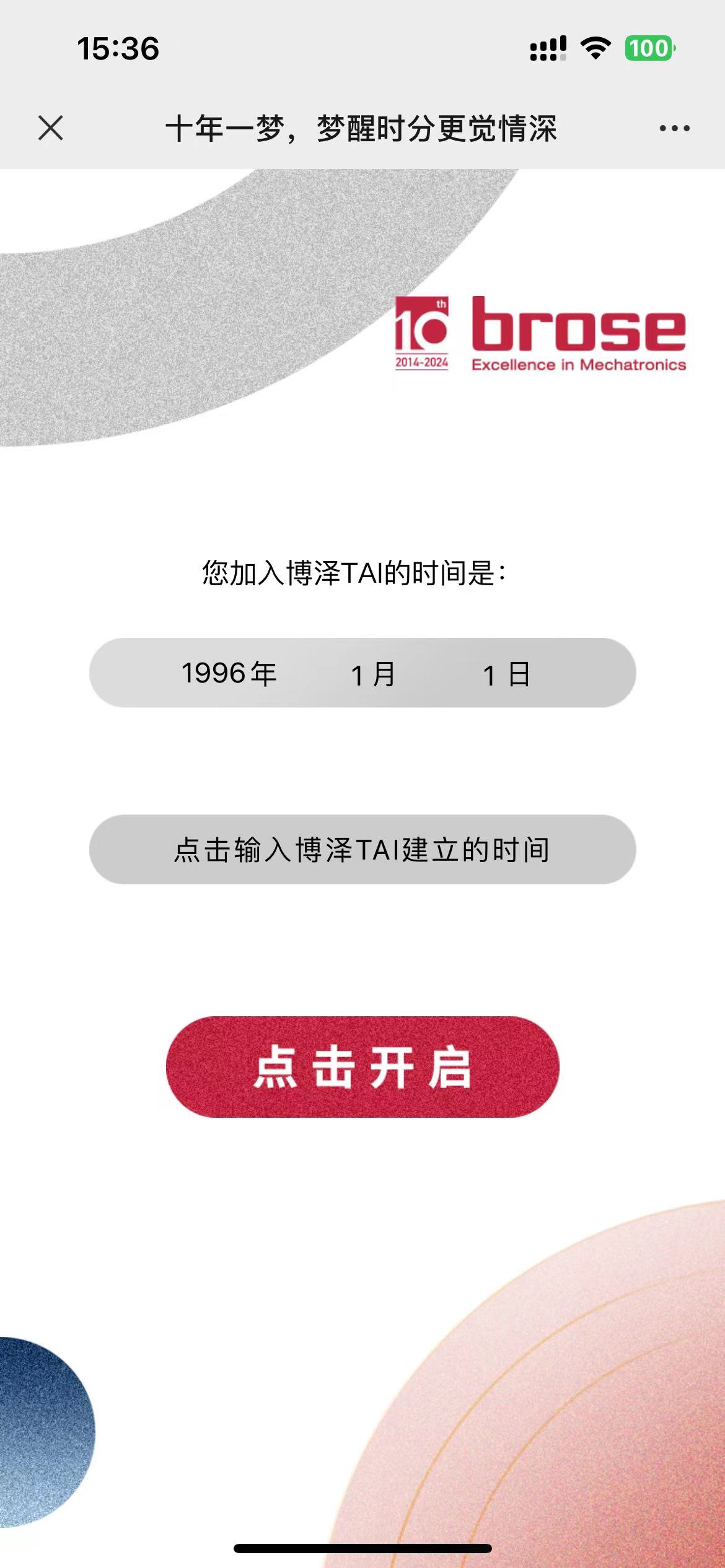Image resolution: width=725 pixels, height=1568 pixels.
Task: Open the three-dot overflow menu
Action: pyautogui.click(x=674, y=128)
